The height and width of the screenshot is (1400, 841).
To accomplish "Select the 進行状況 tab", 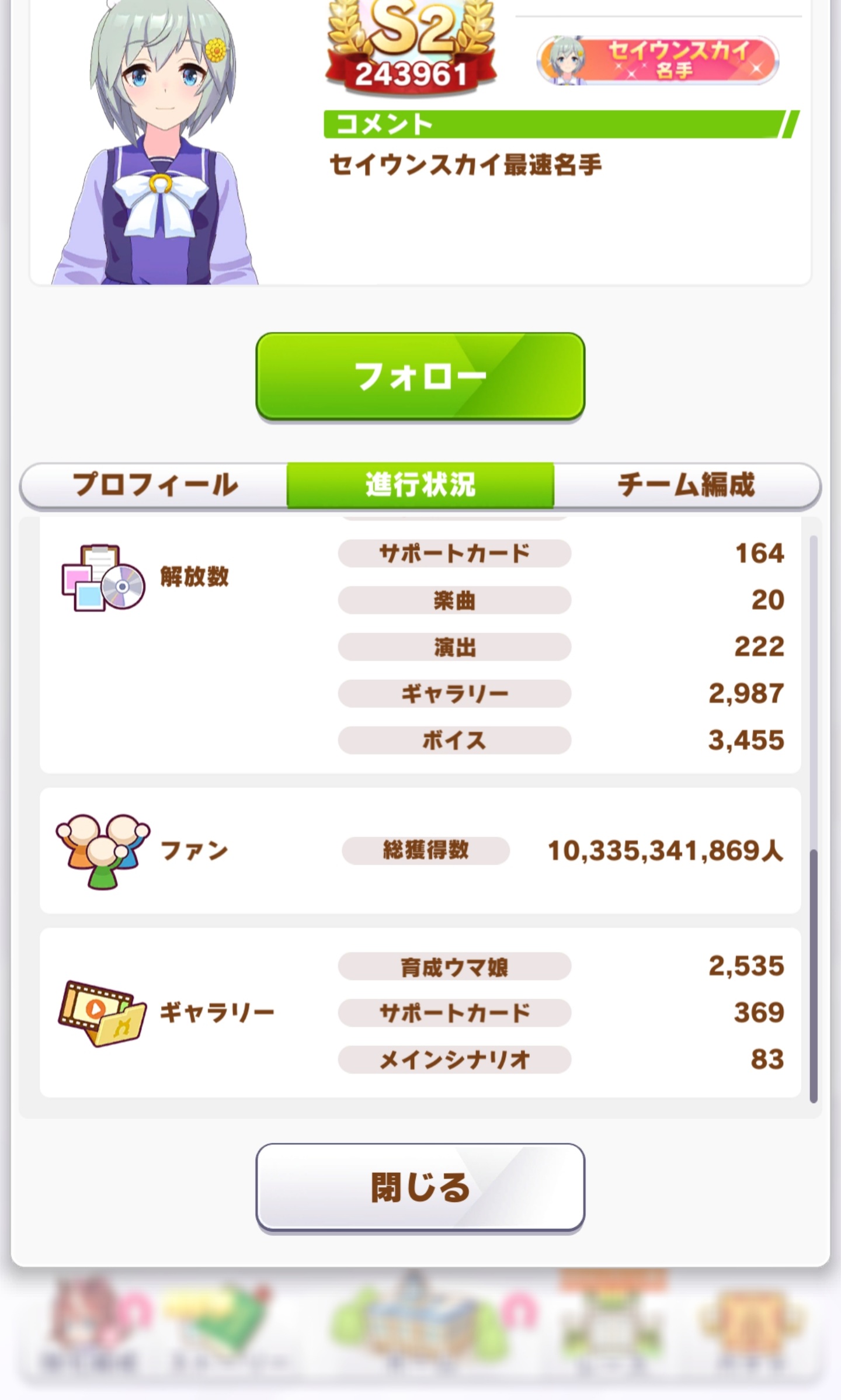I will pos(420,485).
